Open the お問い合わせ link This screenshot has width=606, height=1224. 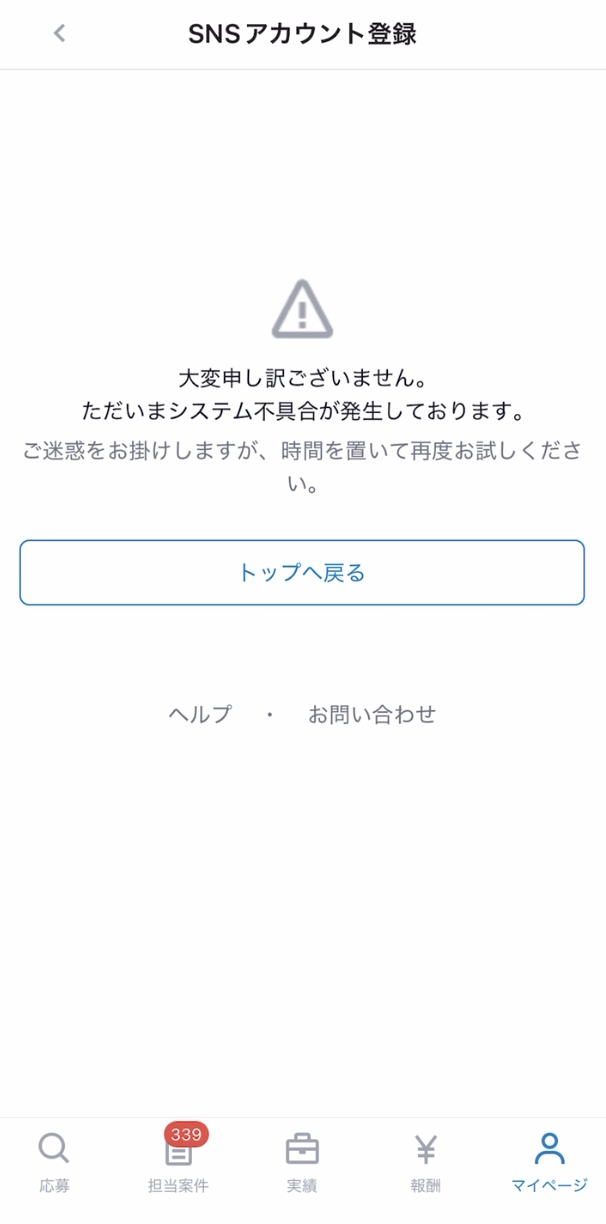pyautogui.click(x=372, y=714)
